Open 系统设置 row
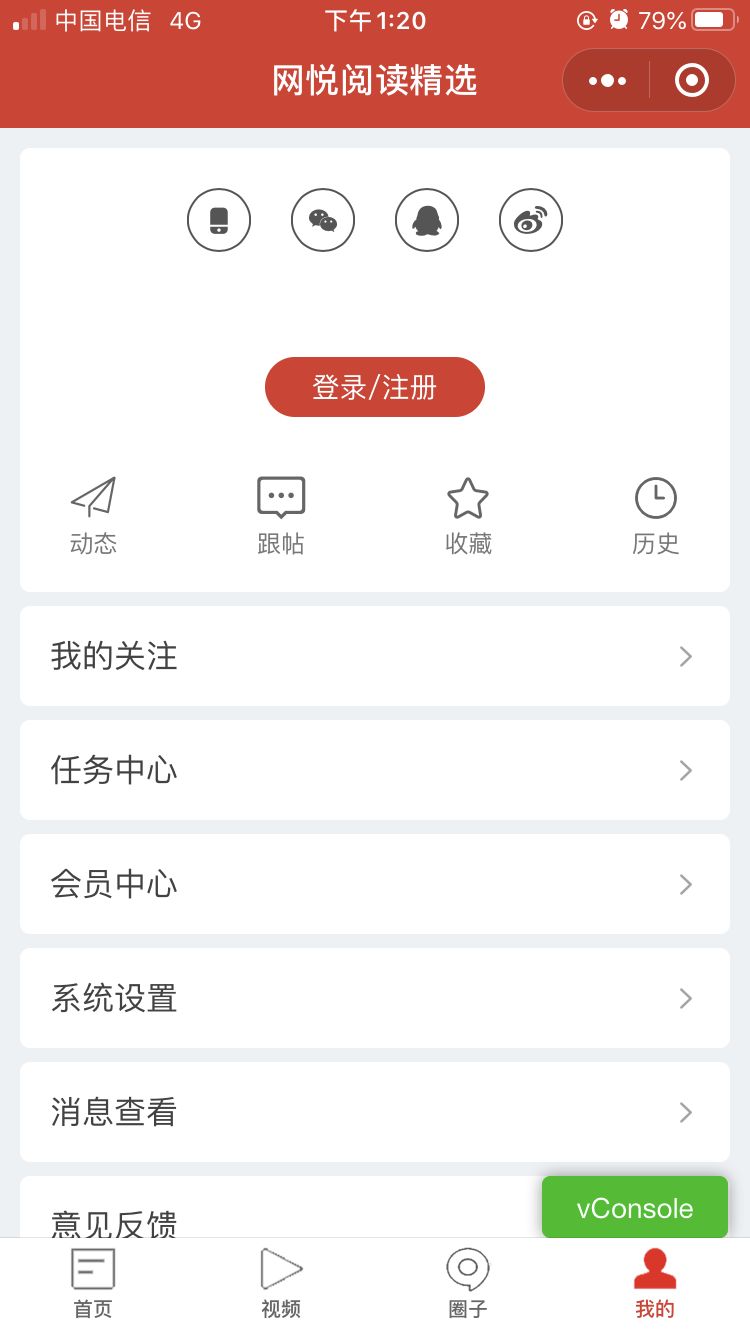 point(375,998)
